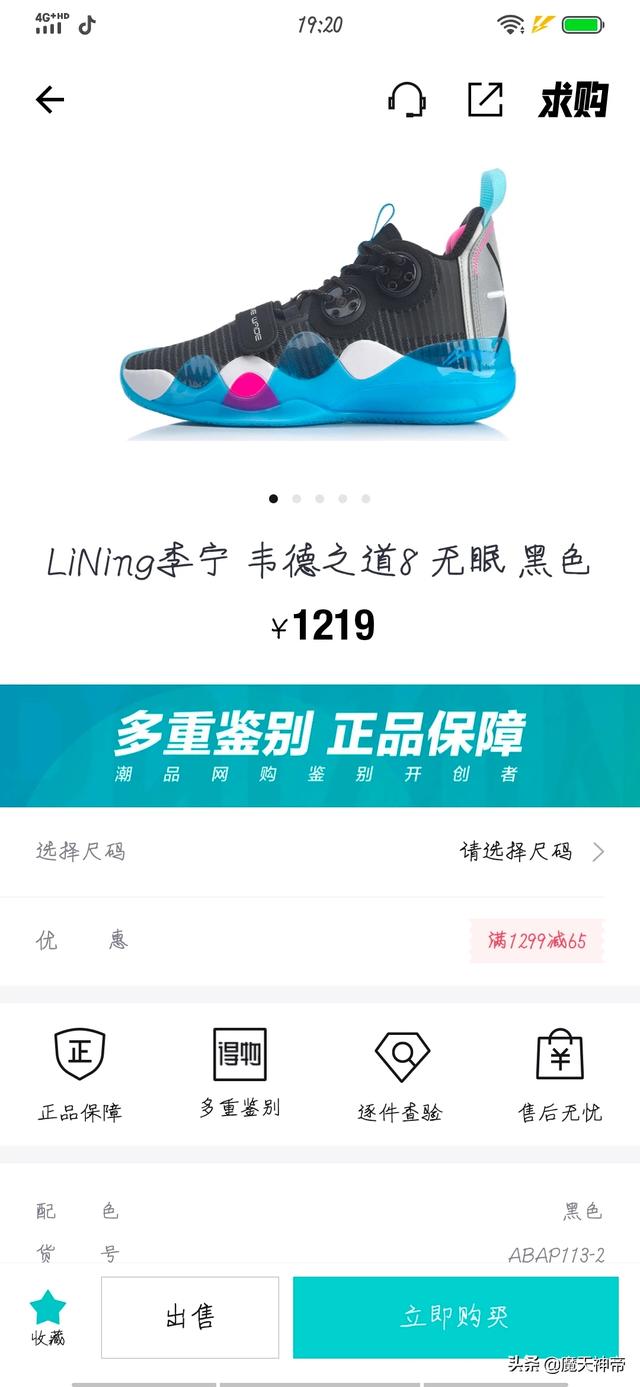
Task: Open the 选择尺码 size selection row
Action: click(x=320, y=852)
